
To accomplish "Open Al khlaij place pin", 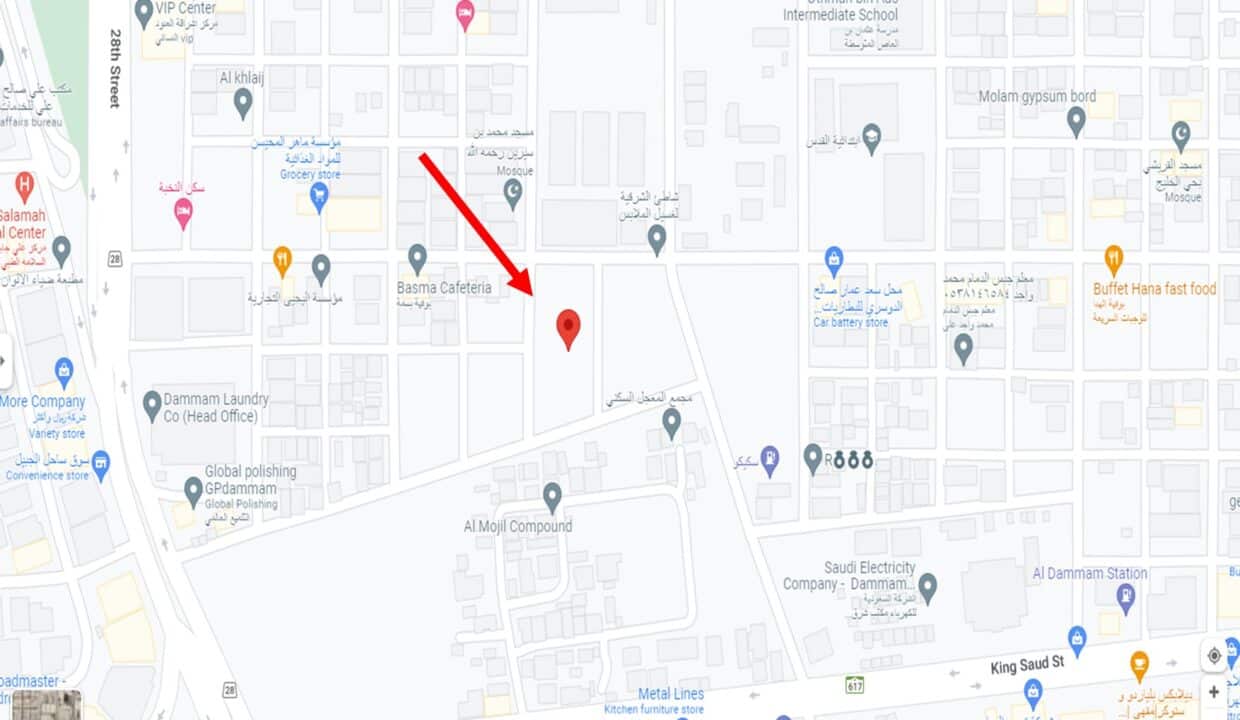I will click(x=243, y=102).
